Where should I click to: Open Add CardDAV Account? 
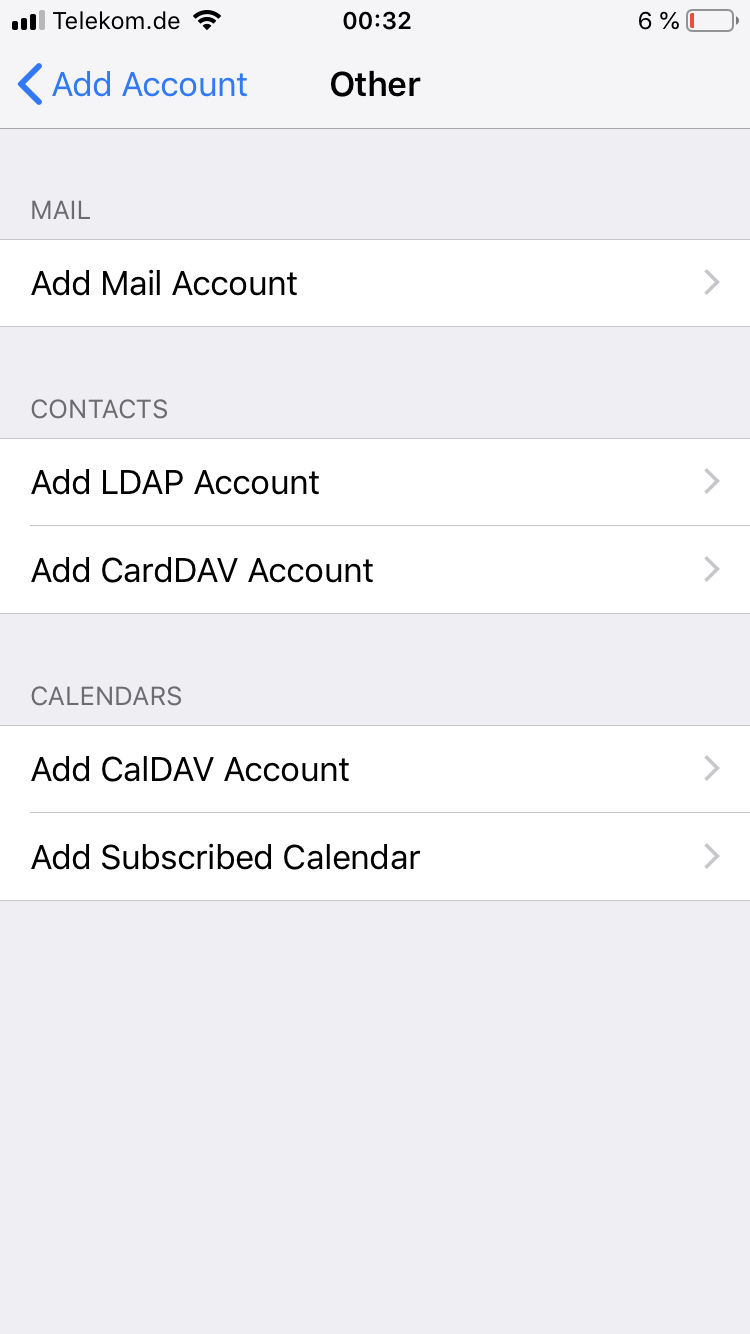[375, 570]
